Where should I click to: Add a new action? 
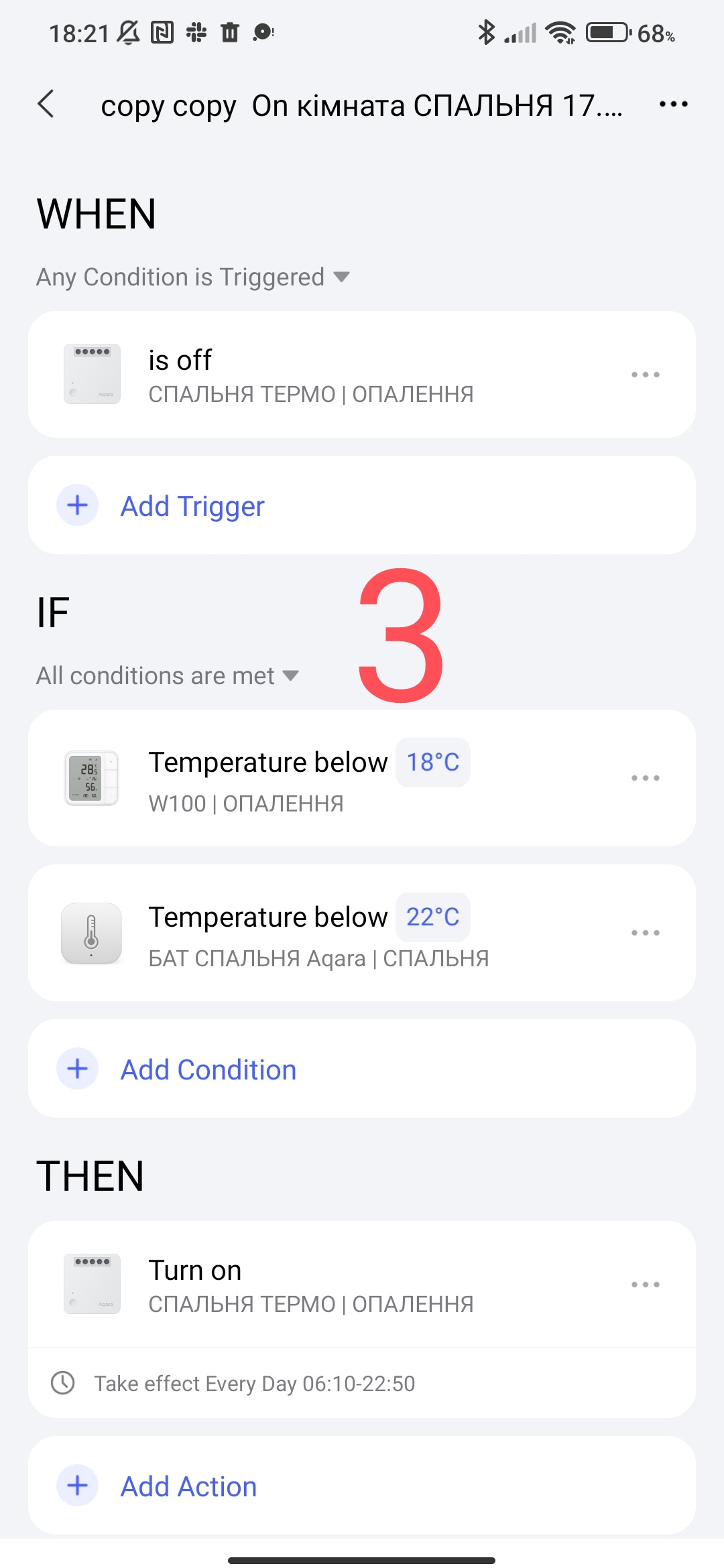189,1486
